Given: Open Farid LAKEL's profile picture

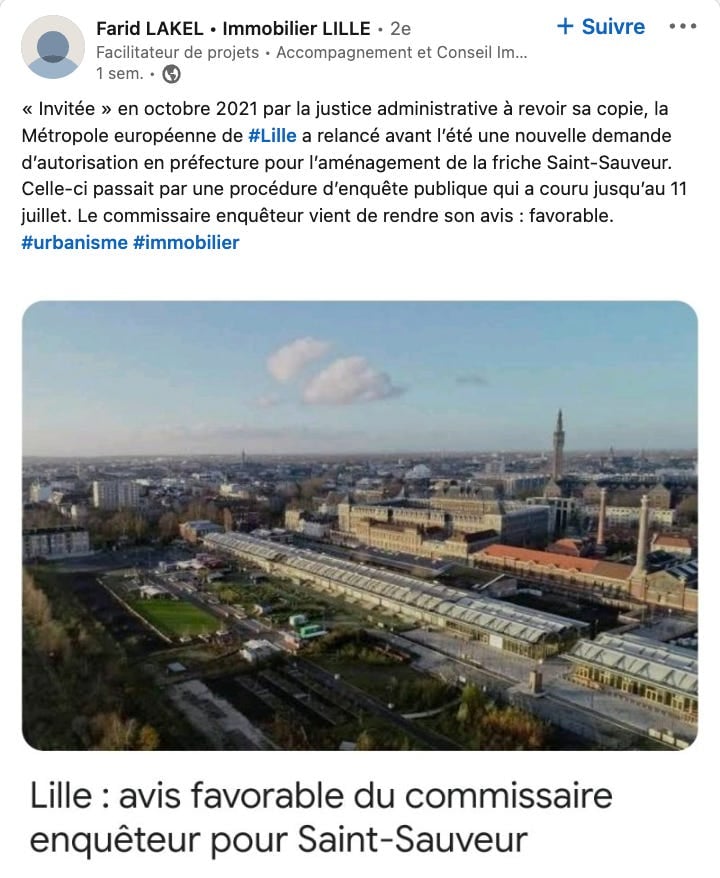Looking at the screenshot, I should (53, 47).
